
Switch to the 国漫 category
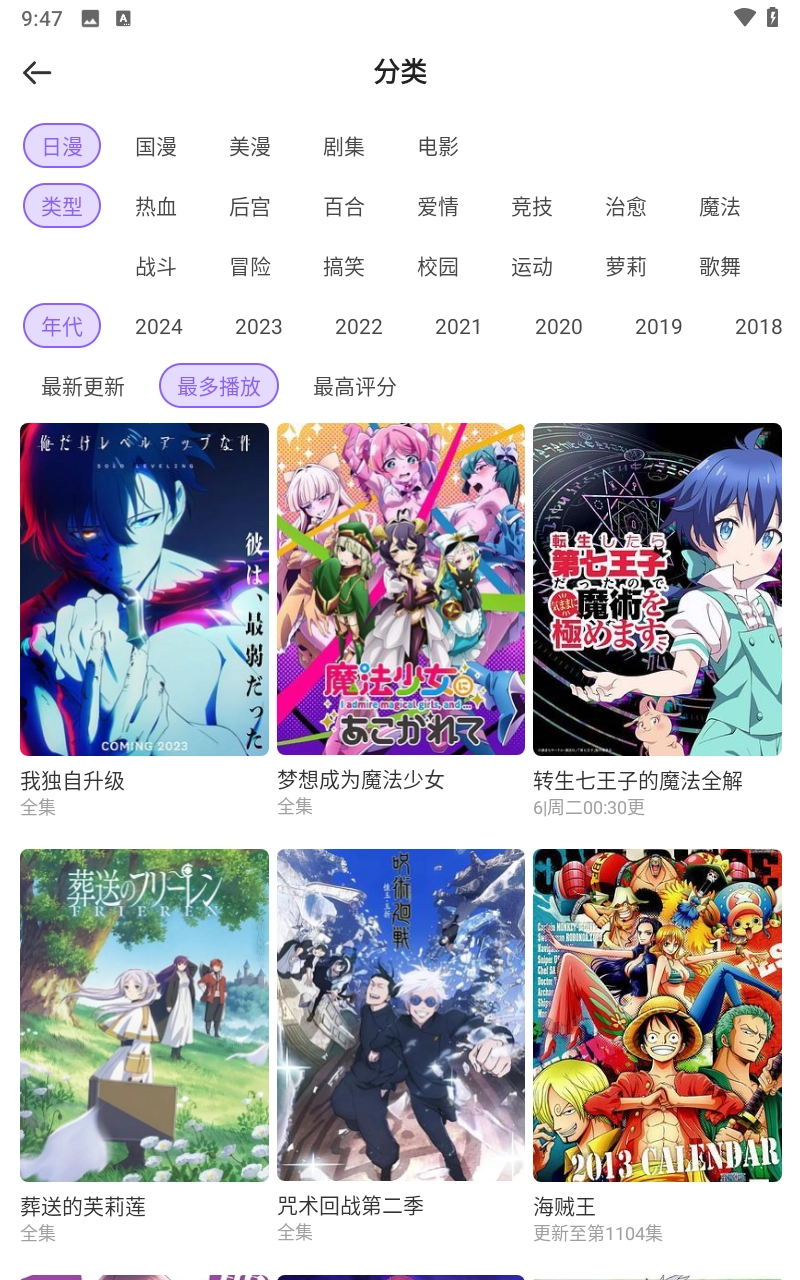point(155,146)
